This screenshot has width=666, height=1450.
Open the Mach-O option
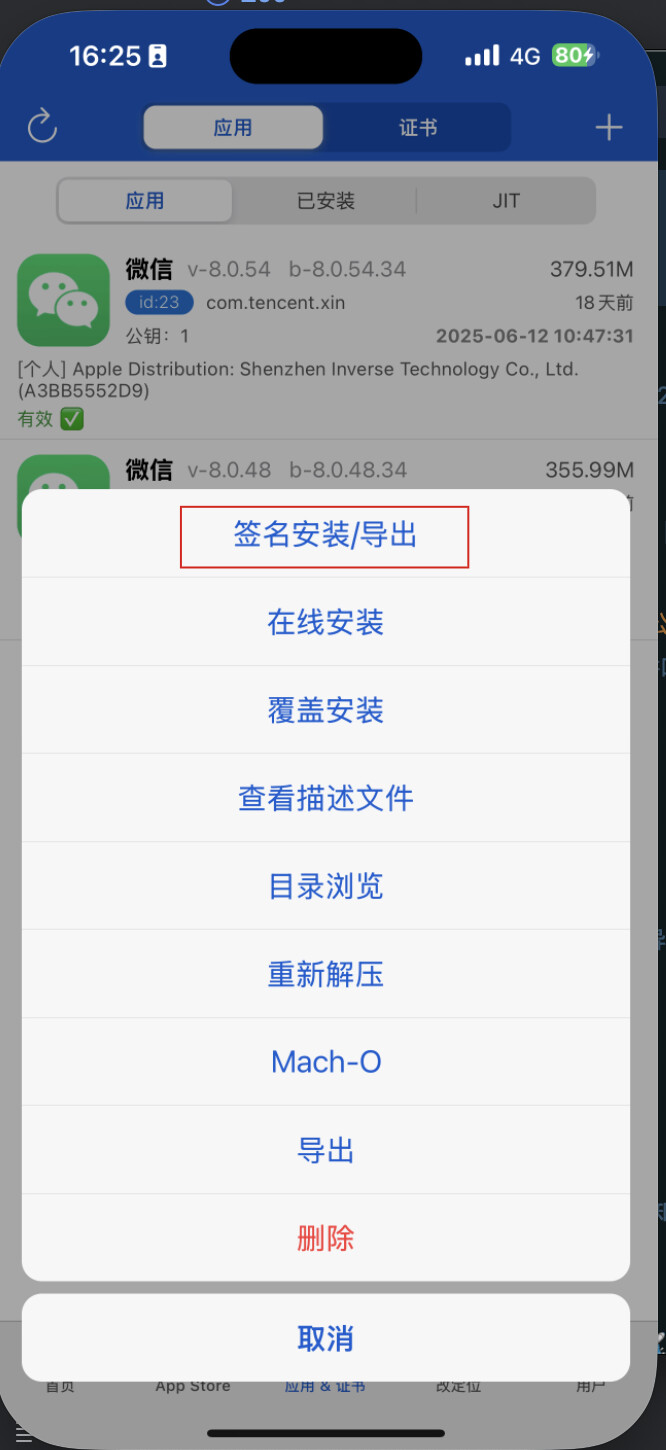click(x=326, y=1062)
